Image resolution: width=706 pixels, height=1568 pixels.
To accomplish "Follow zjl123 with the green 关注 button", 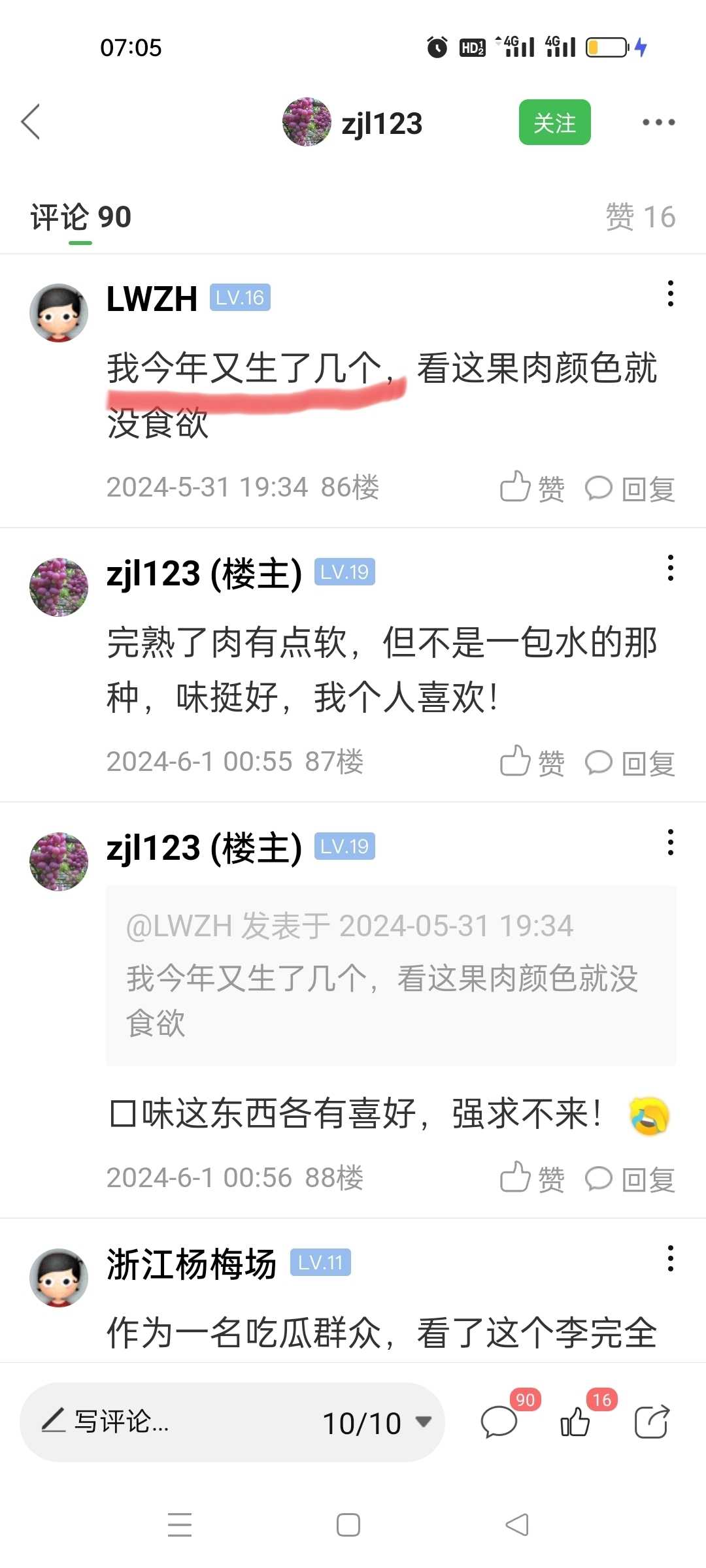I will [x=554, y=122].
